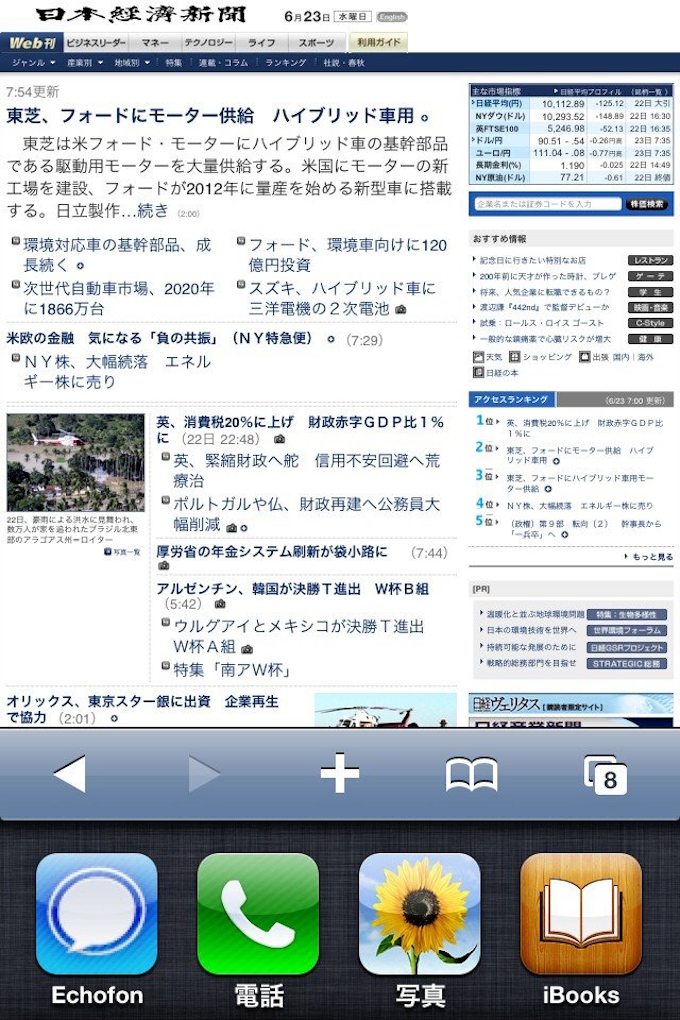
Task: Launch the Echofon app
Action: pyautogui.click(x=97, y=915)
